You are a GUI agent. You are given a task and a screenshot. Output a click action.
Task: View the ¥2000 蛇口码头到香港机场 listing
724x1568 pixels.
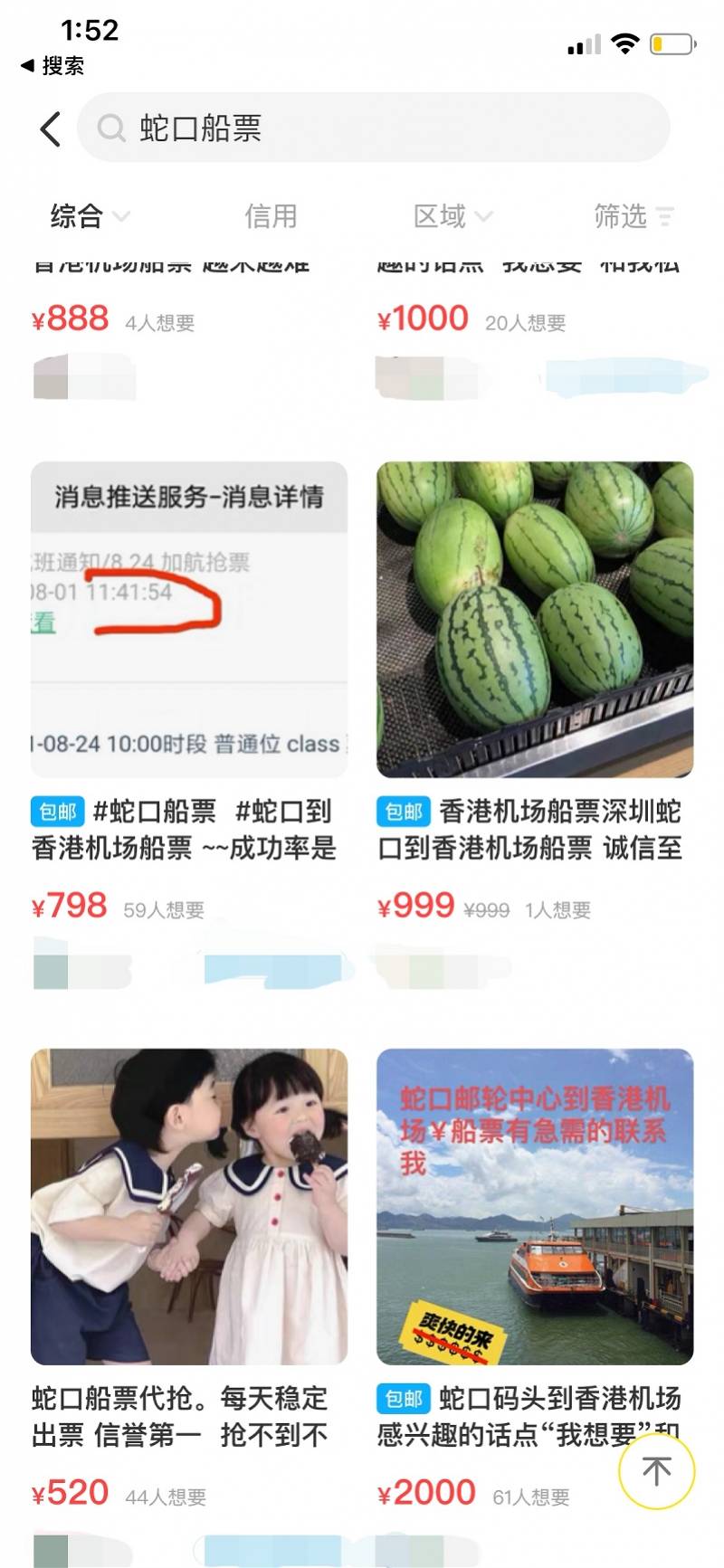point(534,1206)
